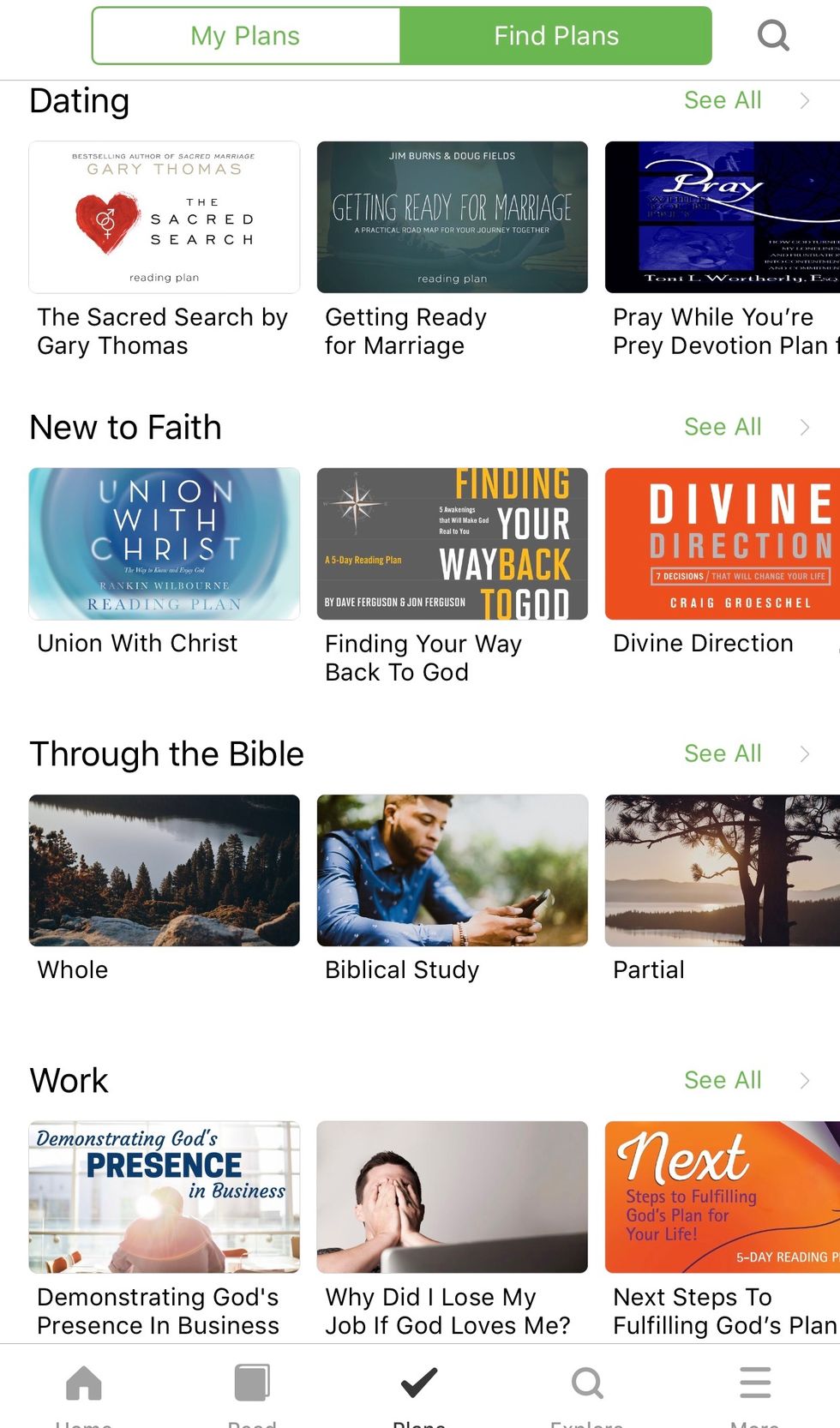Open the Union With Christ plan
Image resolution: width=840 pixels, height=1428 pixels.
point(165,543)
